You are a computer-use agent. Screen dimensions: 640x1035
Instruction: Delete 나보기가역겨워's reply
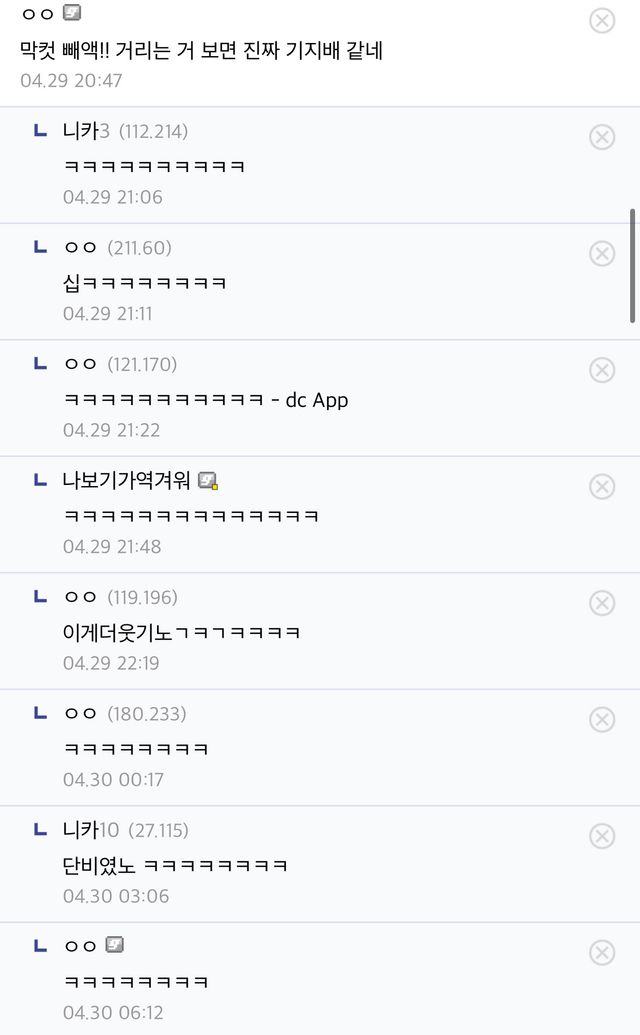tap(602, 487)
